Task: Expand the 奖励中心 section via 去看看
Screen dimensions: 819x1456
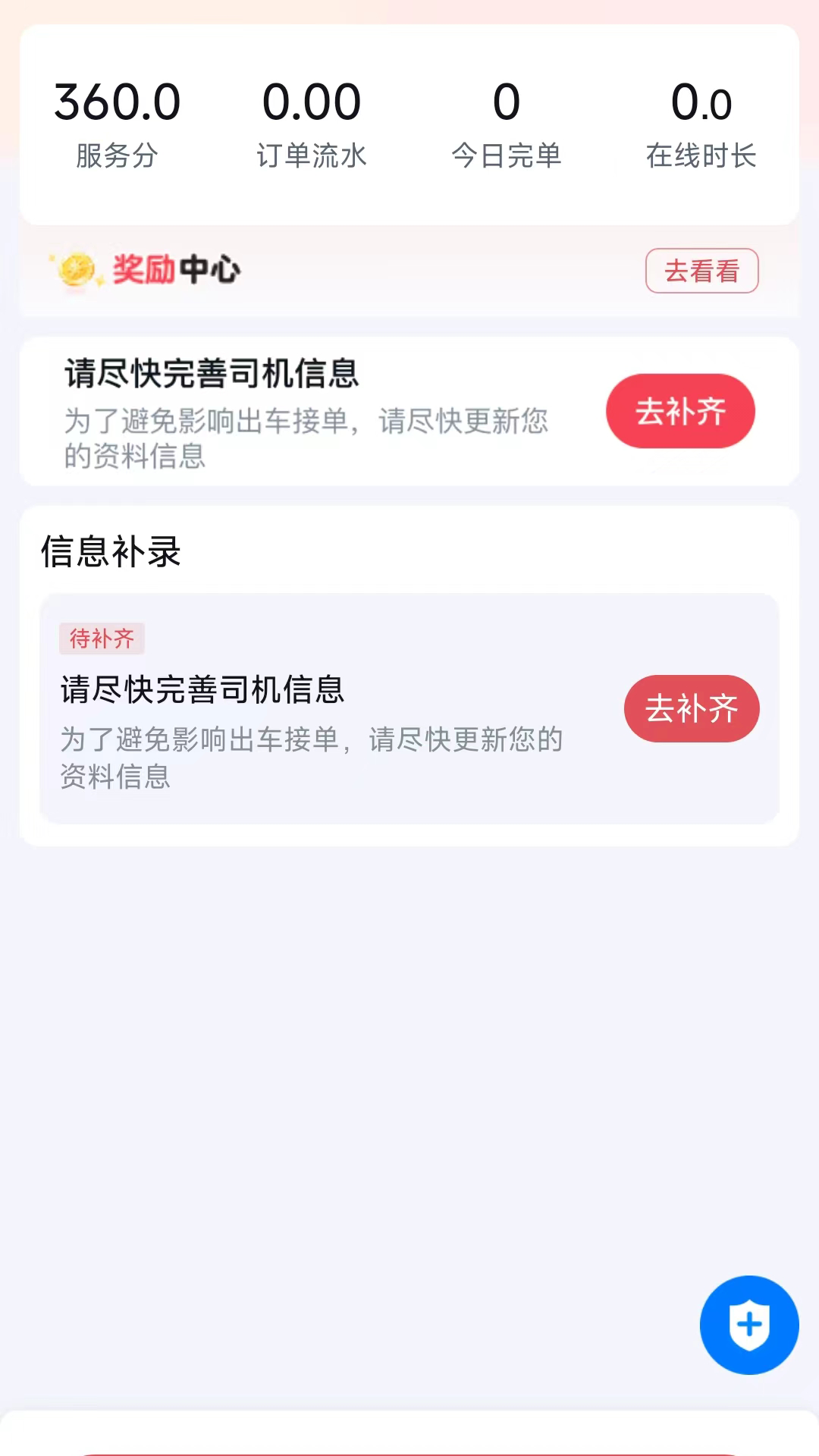Action: tap(701, 270)
